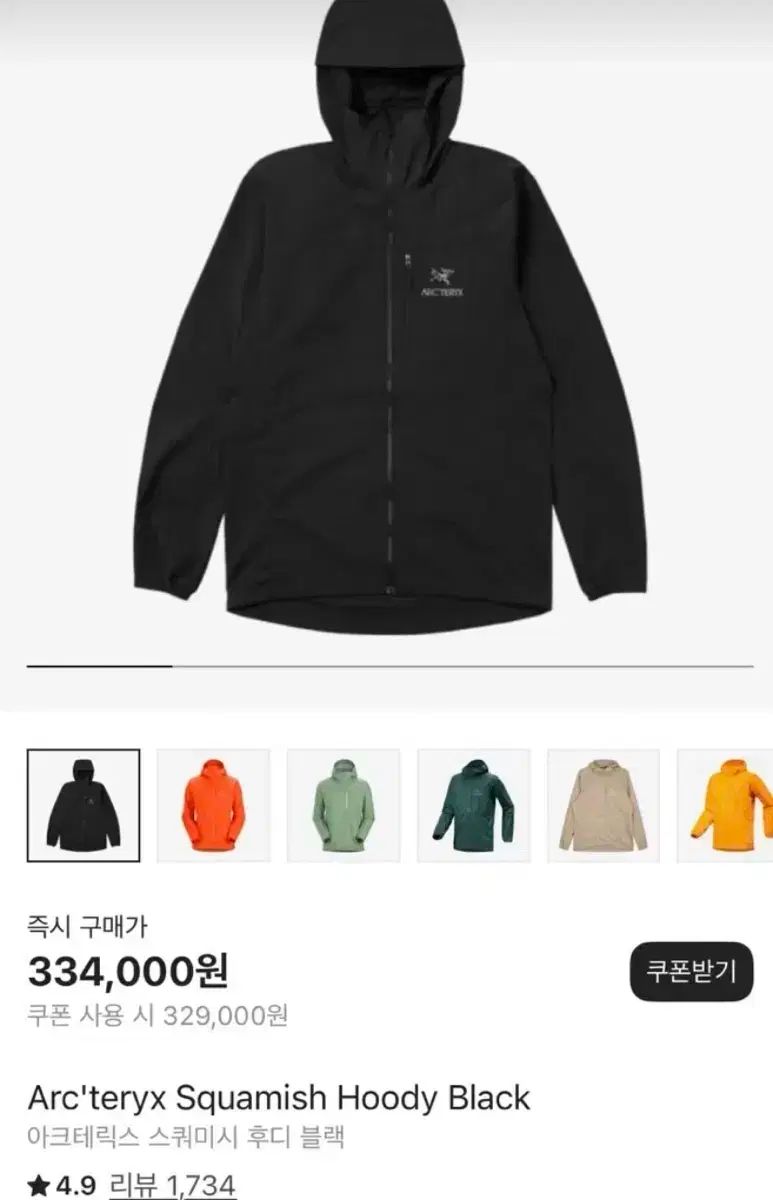Pick the beige jacket thumbnail
The height and width of the screenshot is (1200, 773).
coord(603,805)
